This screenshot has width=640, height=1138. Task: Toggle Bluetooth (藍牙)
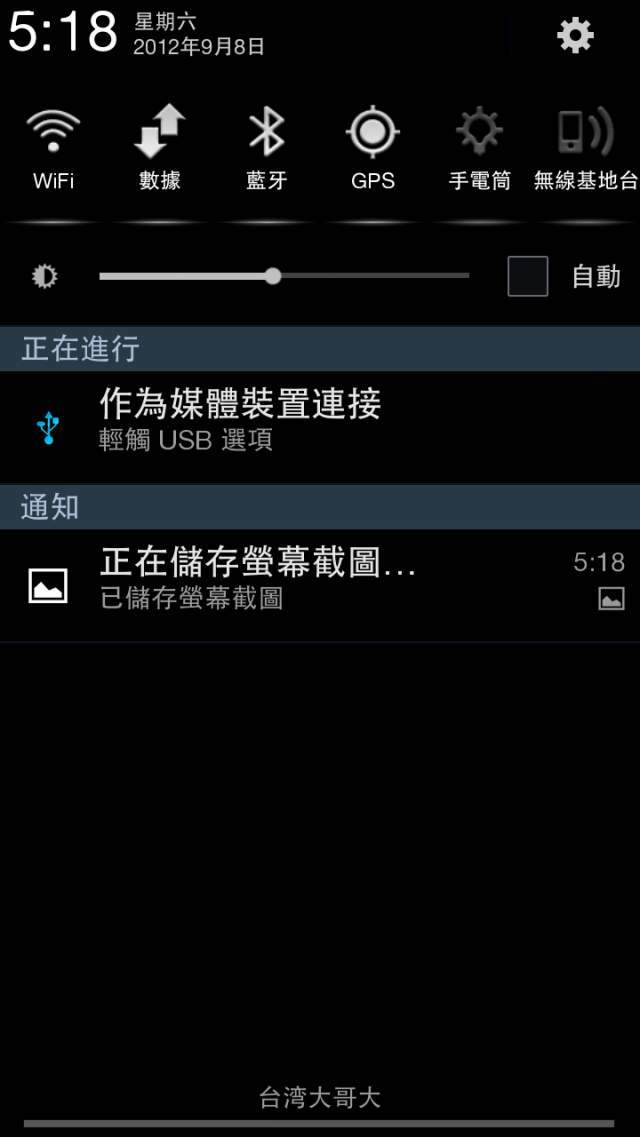tap(266, 148)
